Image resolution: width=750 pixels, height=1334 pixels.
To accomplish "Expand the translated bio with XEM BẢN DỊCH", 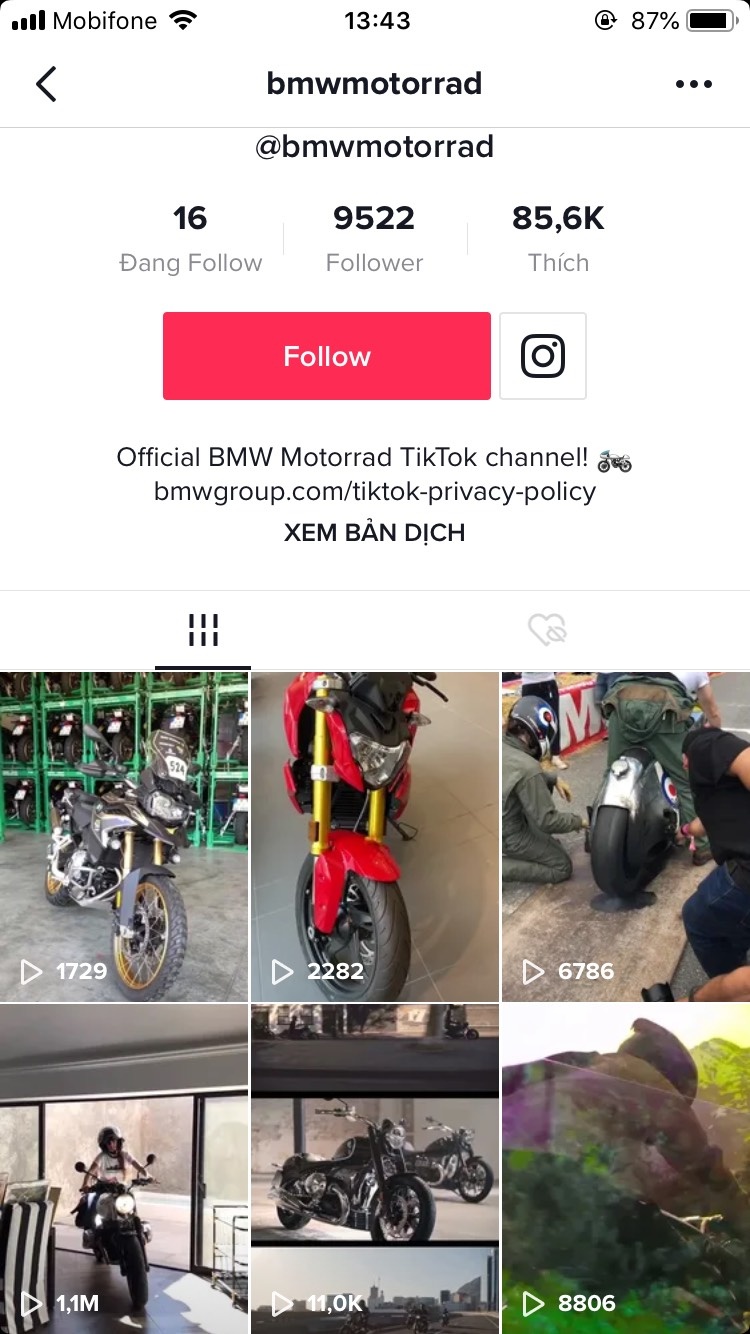I will [x=374, y=532].
